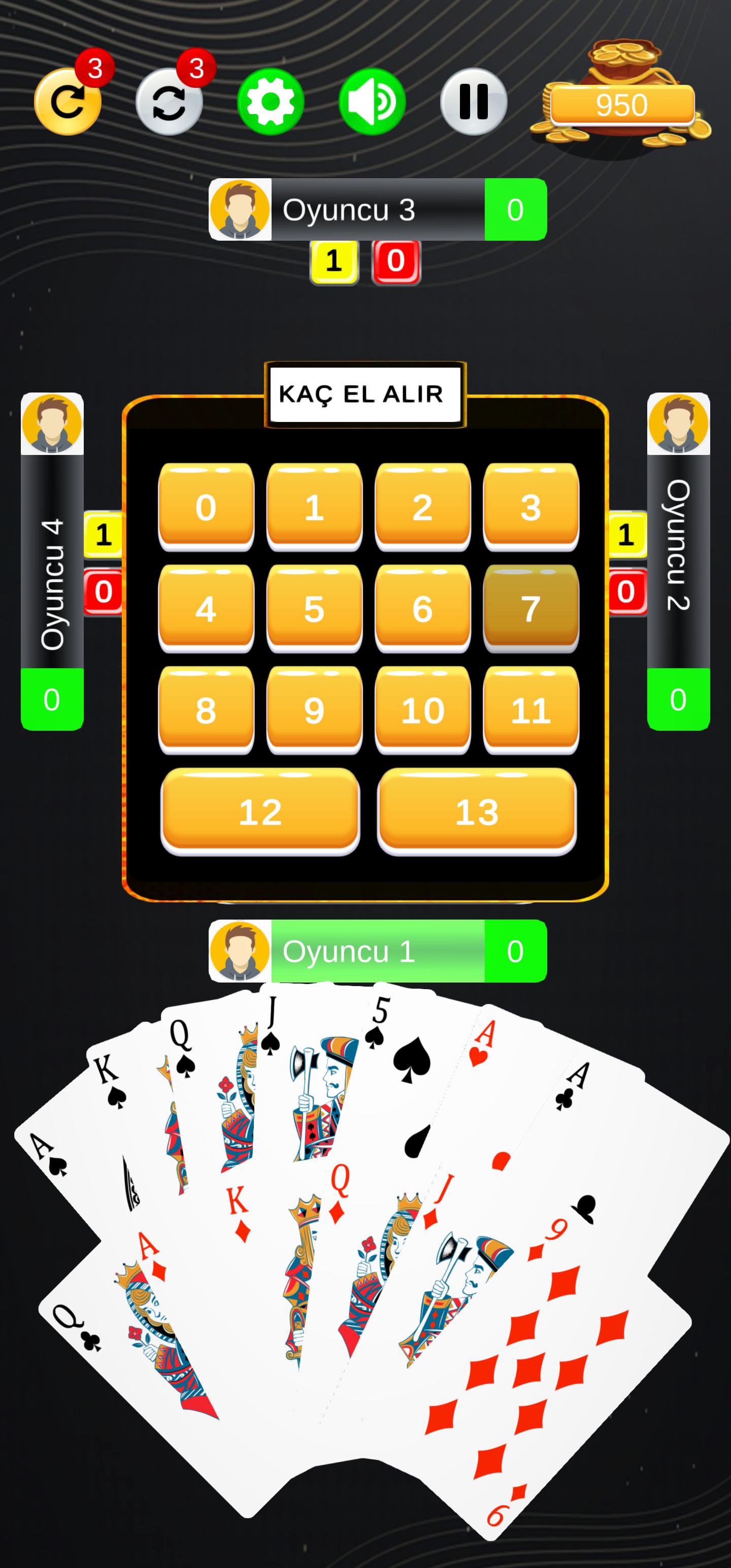Image resolution: width=731 pixels, height=1568 pixels.
Task: Bid 9 tricks
Action: (314, 710)
